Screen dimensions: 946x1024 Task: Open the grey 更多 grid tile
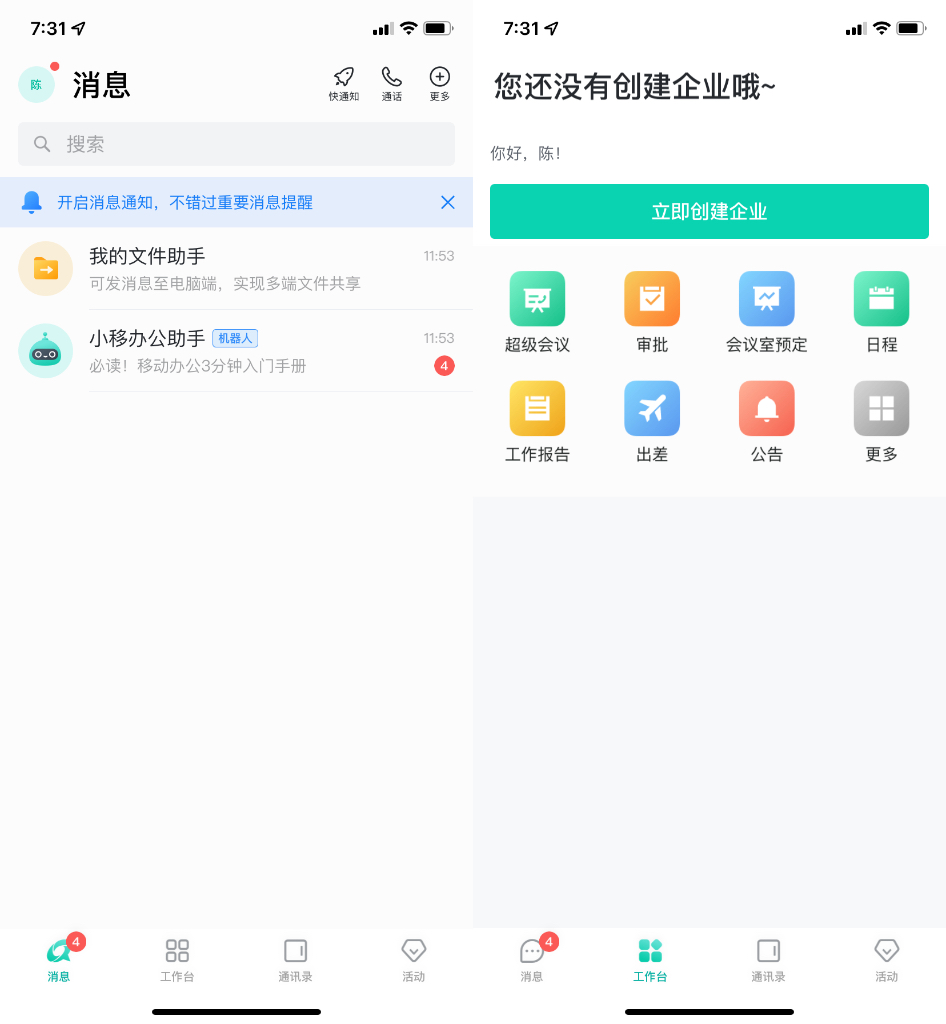point(881,422)
